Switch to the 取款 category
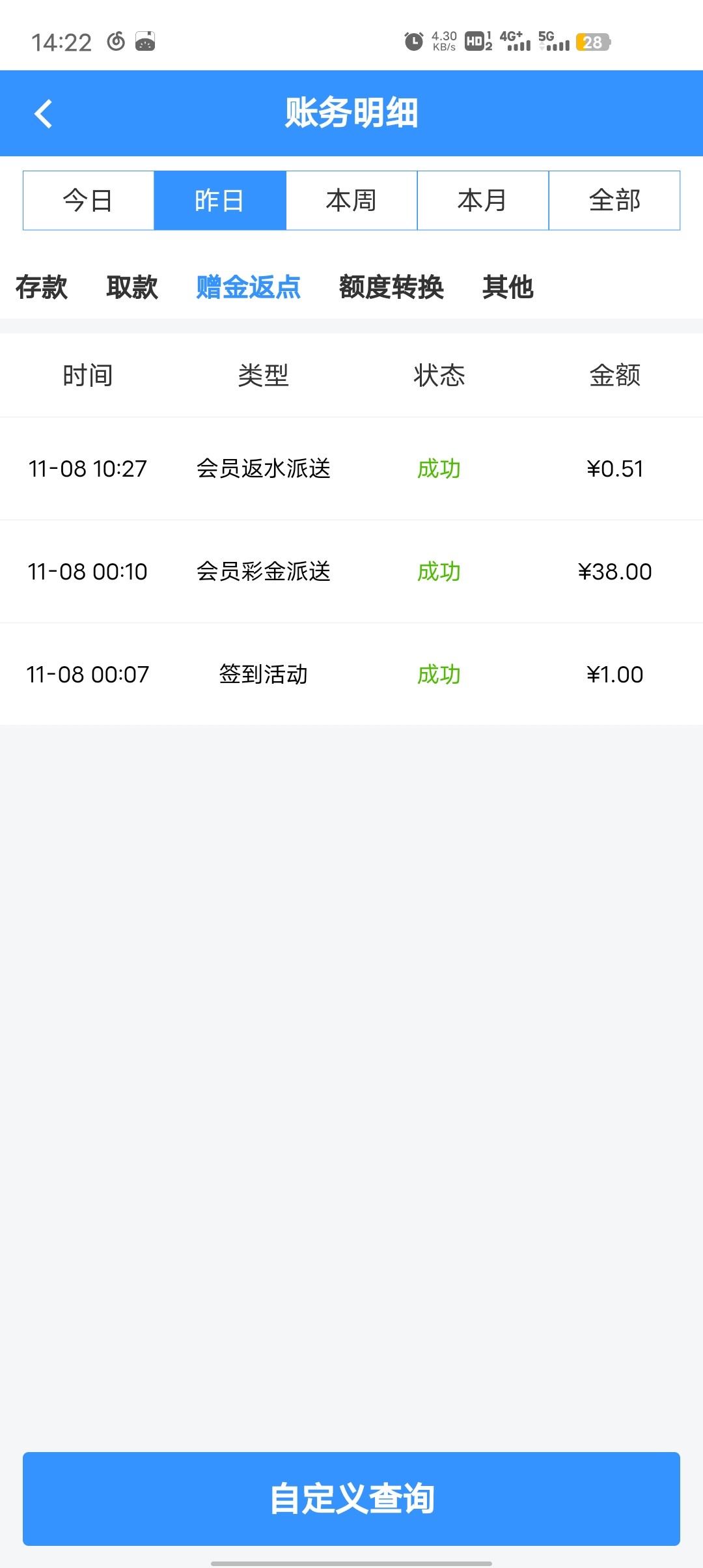The image size is (703, 1568). (132, 287)
